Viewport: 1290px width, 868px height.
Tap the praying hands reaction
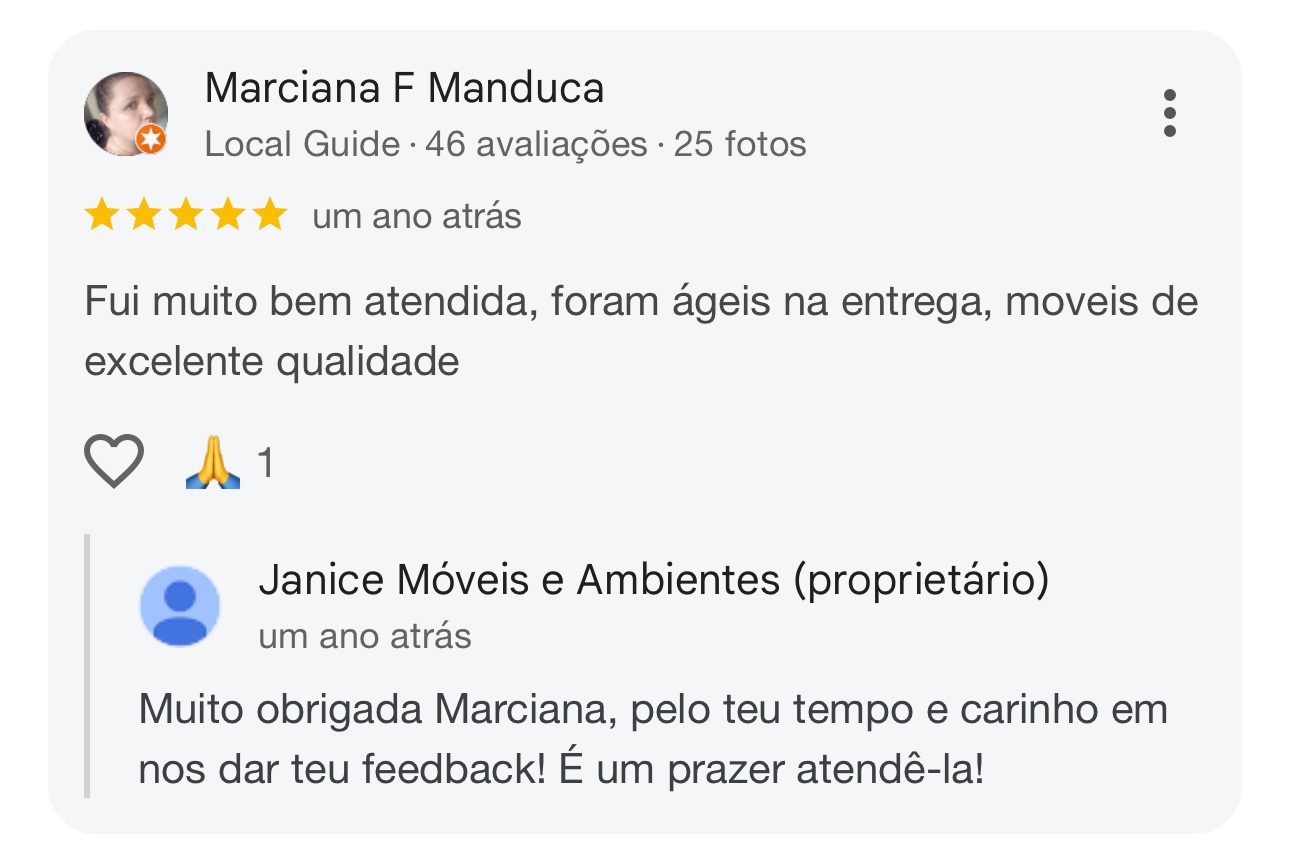click(213, 464)
